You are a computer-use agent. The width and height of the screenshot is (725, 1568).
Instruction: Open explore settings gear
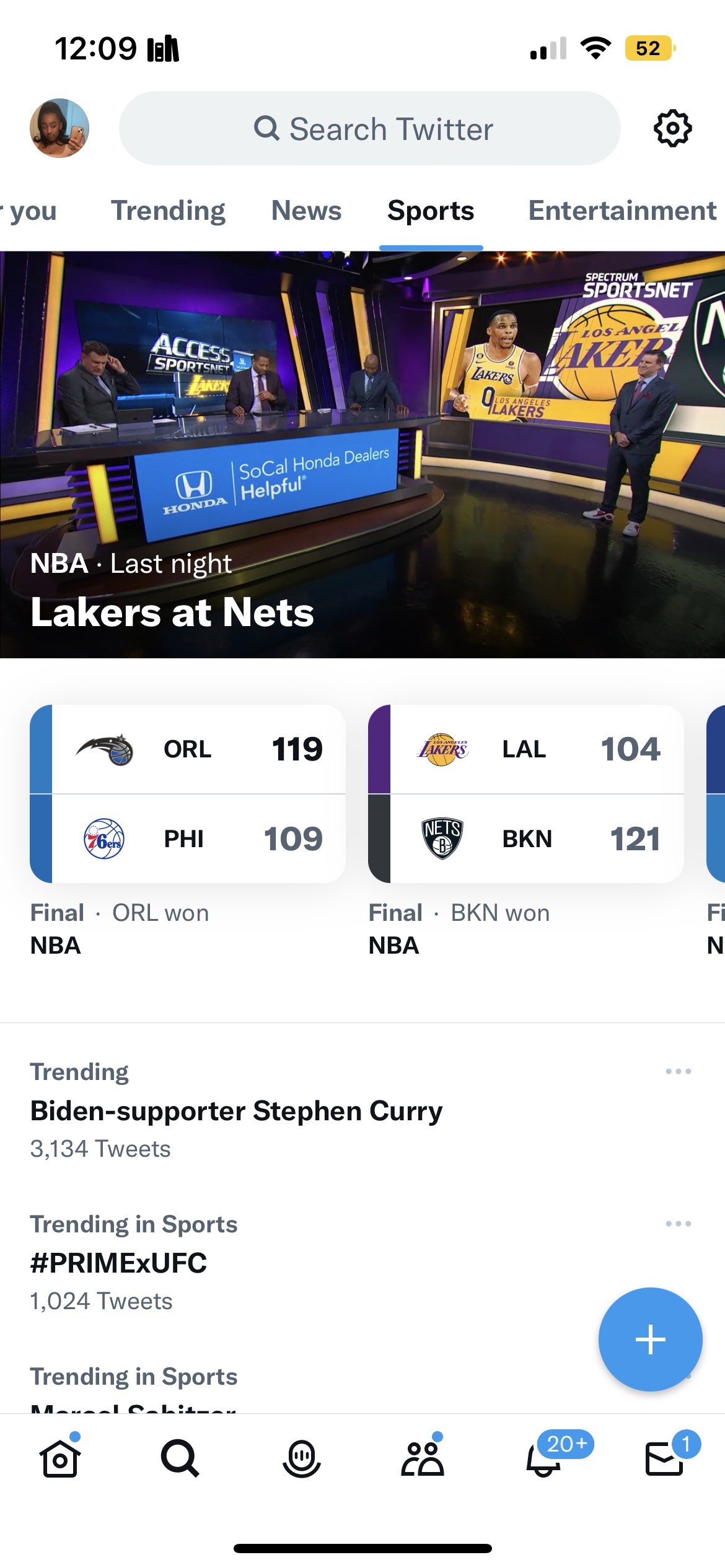pos(672,129)
